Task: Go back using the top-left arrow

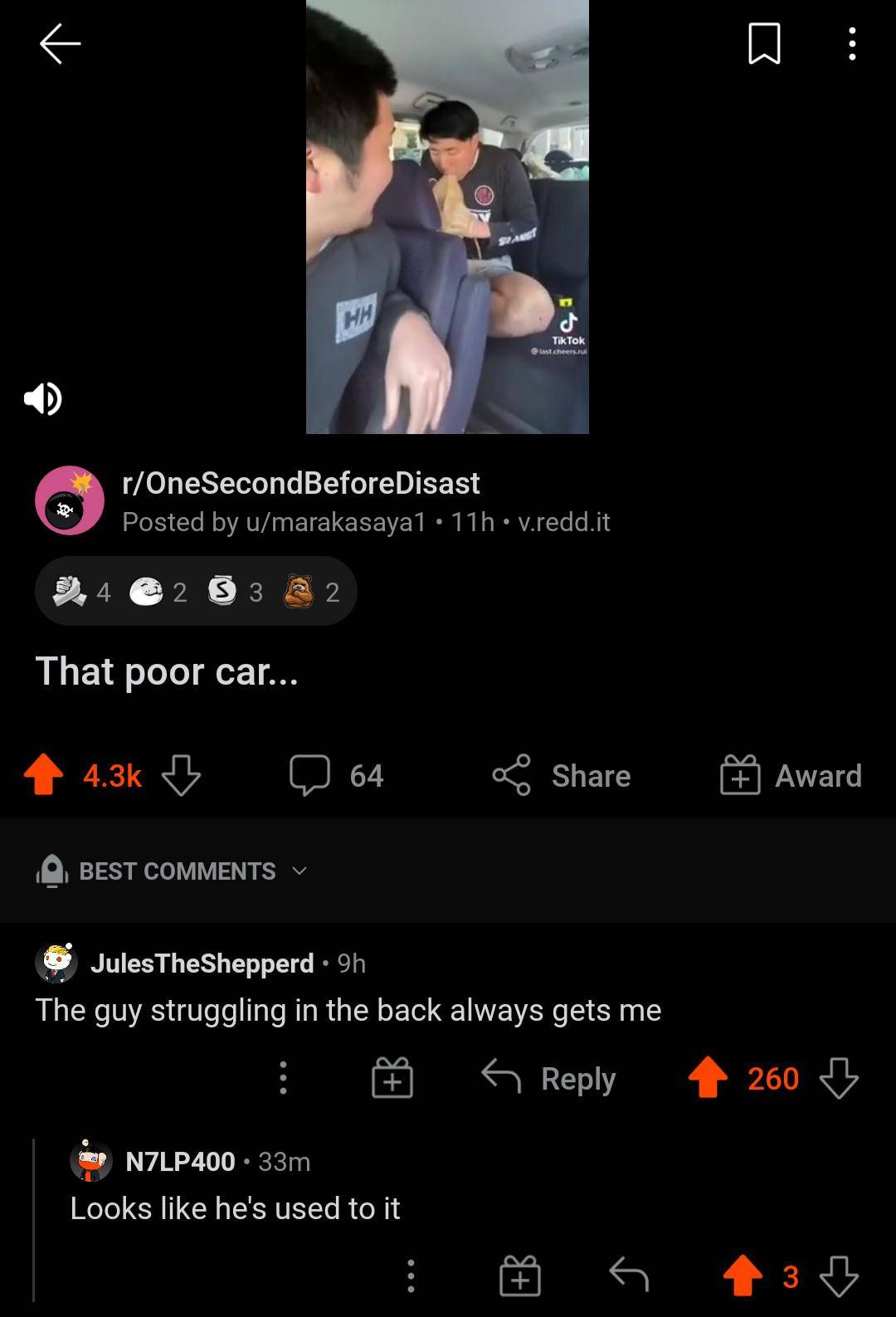Action: pos(60,43)
